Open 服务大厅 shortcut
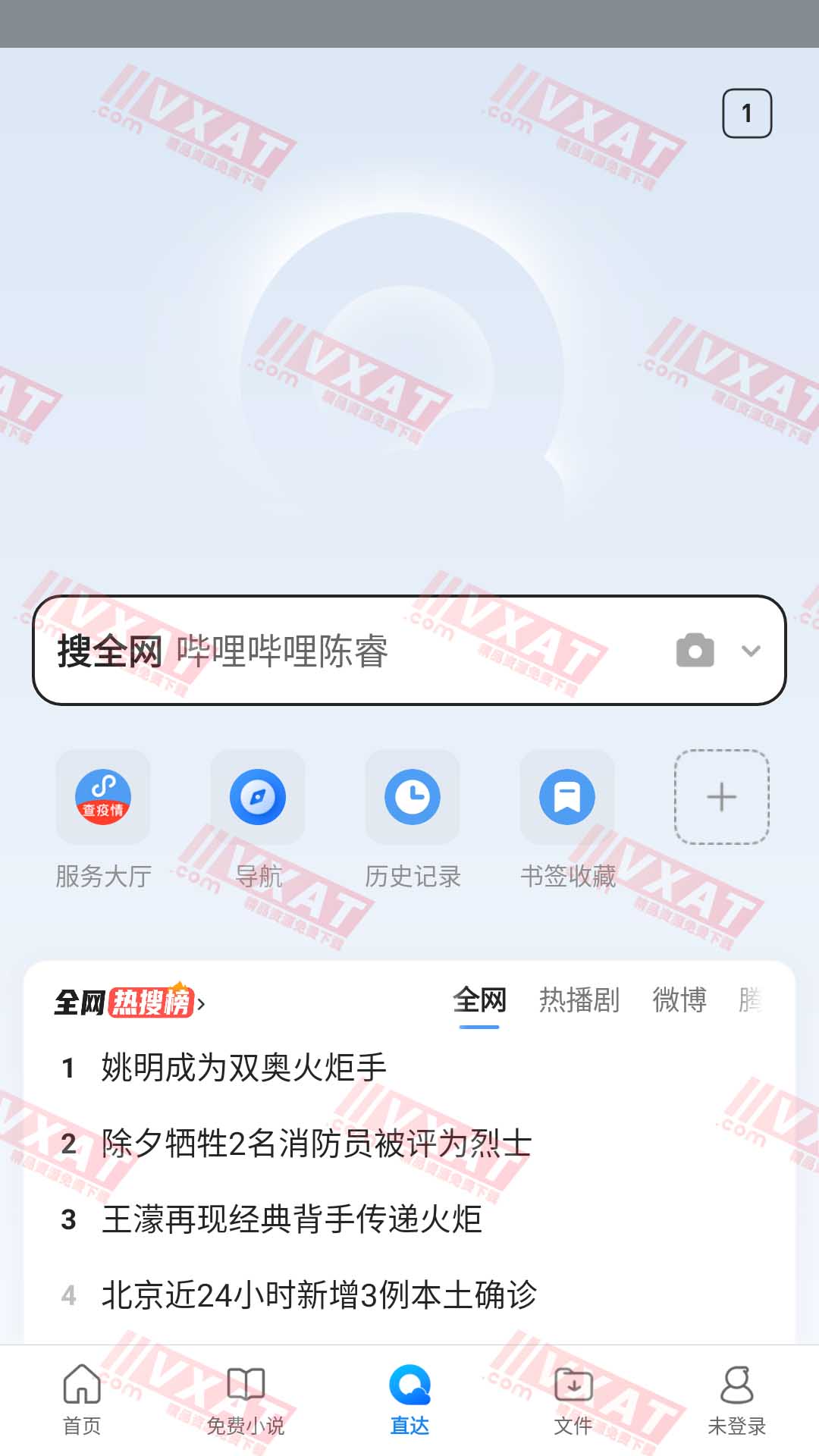This screenshot has height=1456, width=819. point(103,797)
